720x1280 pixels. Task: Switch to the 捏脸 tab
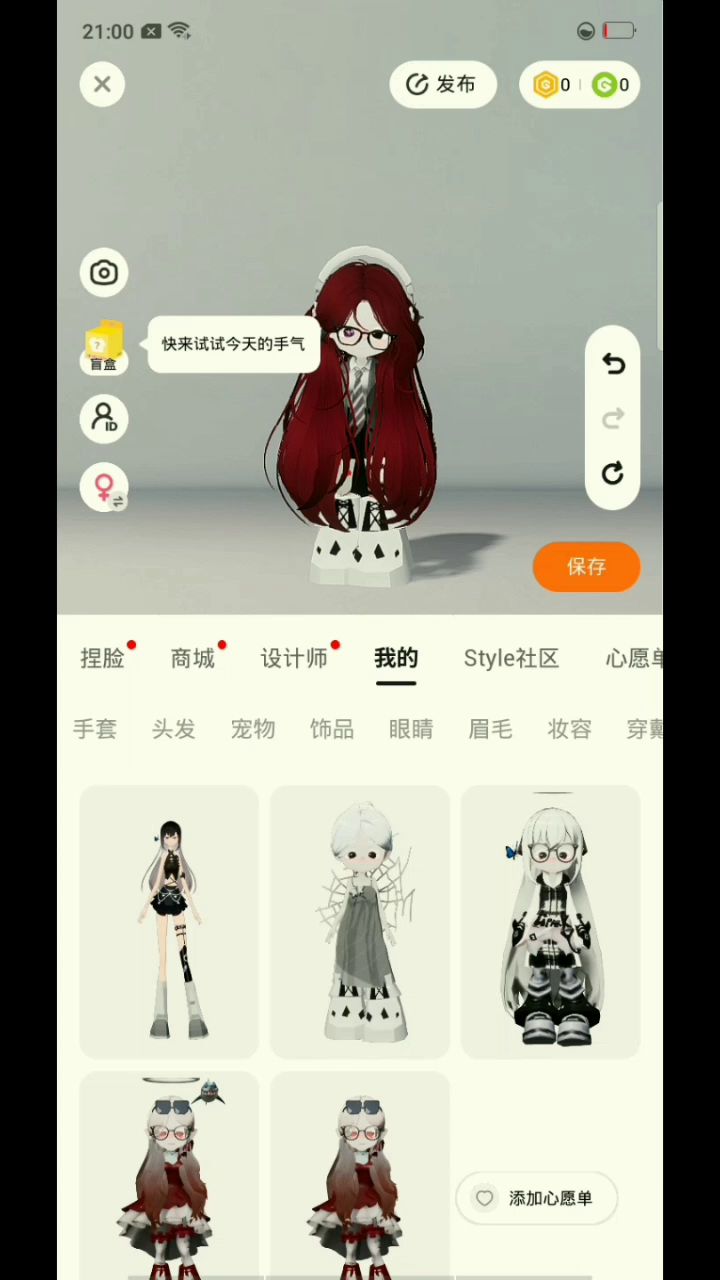102,658
